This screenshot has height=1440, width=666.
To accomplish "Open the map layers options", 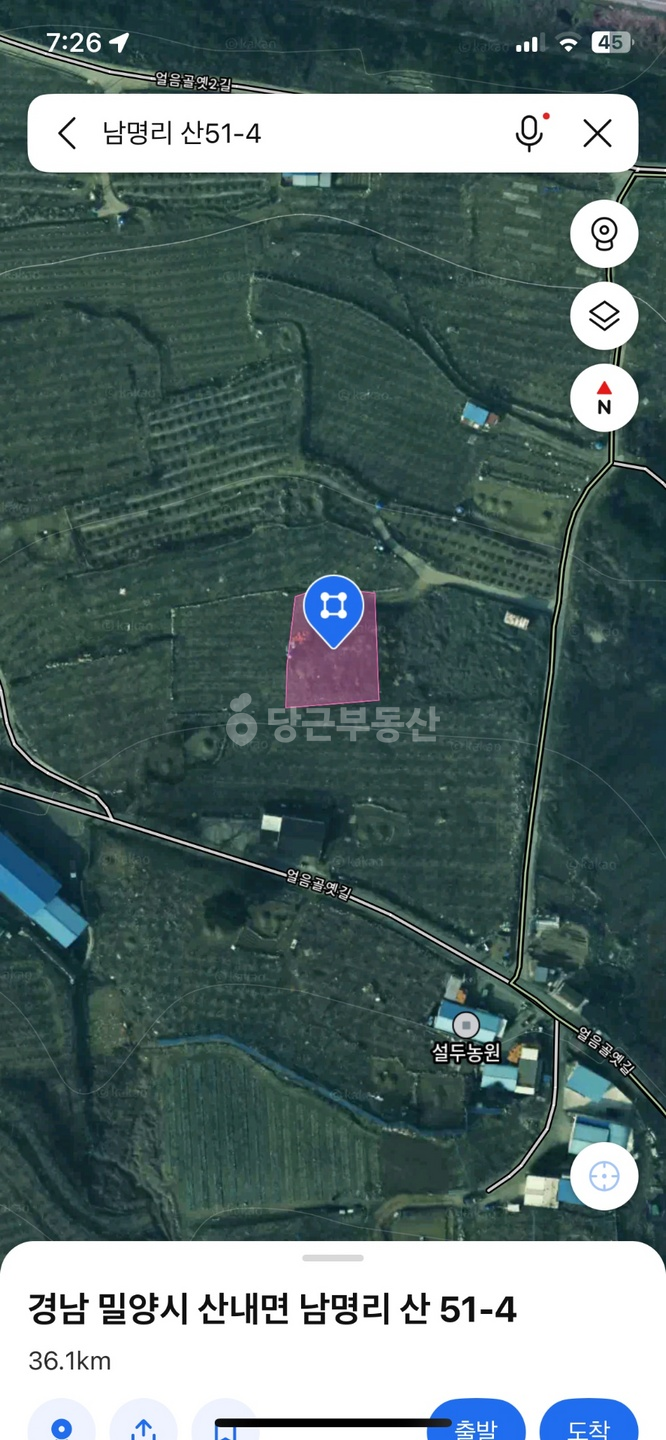I will (x=604, y=316).
